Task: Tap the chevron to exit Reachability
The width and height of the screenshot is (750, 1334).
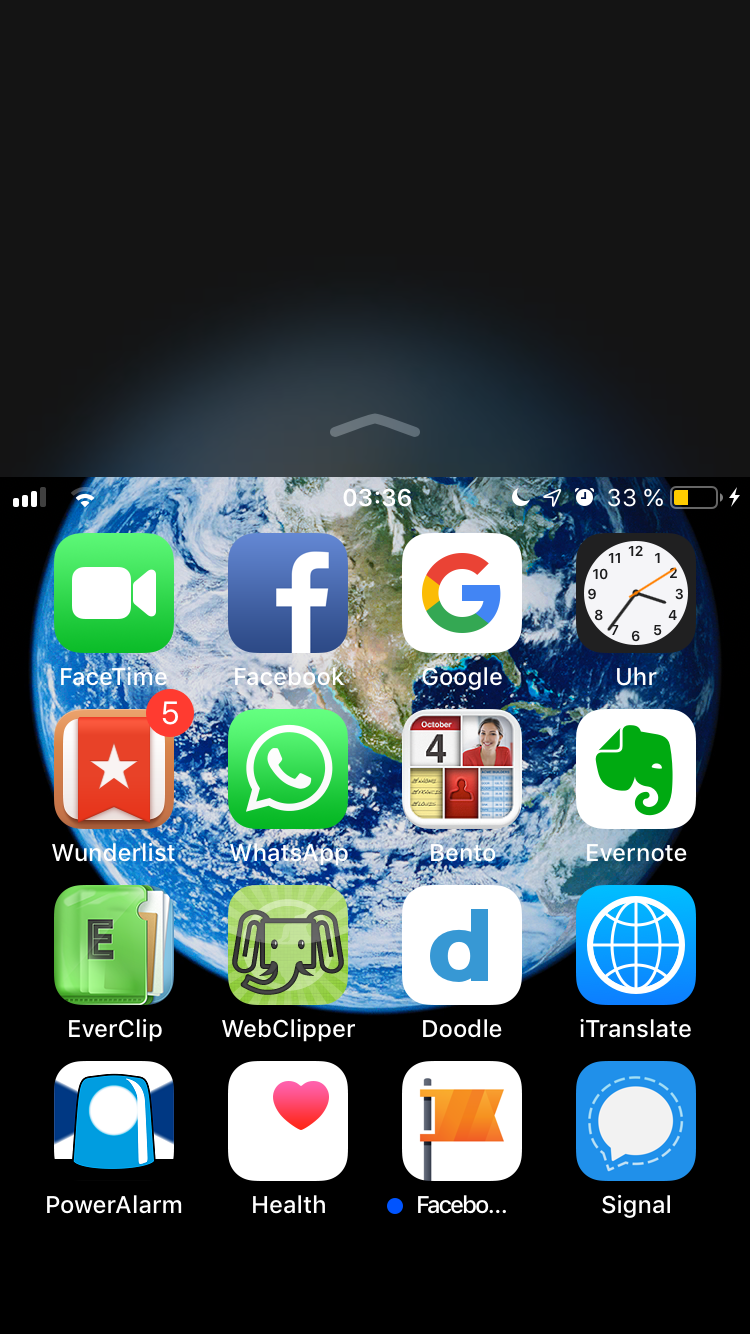Action: pyautogui.click(x=375, y=426)
